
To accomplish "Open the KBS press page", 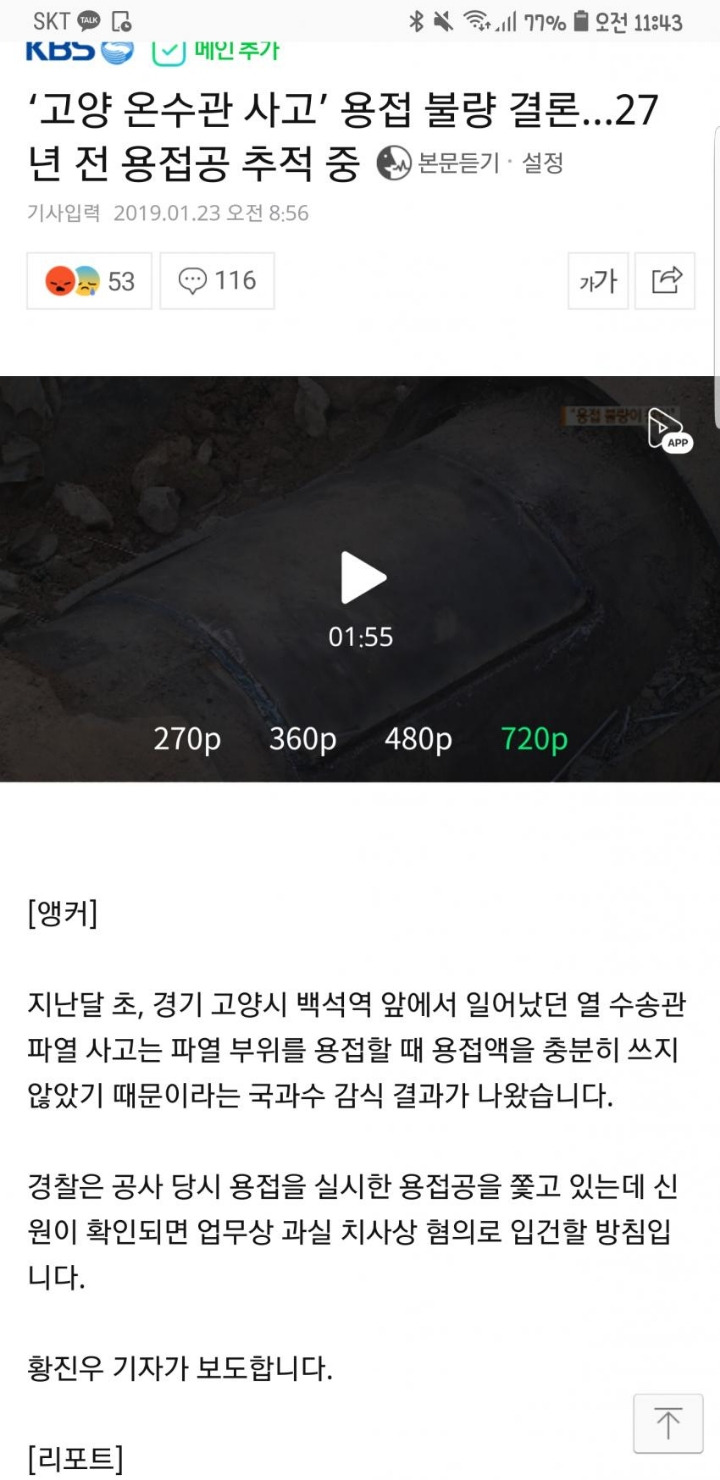I will (x=79, y=51).
